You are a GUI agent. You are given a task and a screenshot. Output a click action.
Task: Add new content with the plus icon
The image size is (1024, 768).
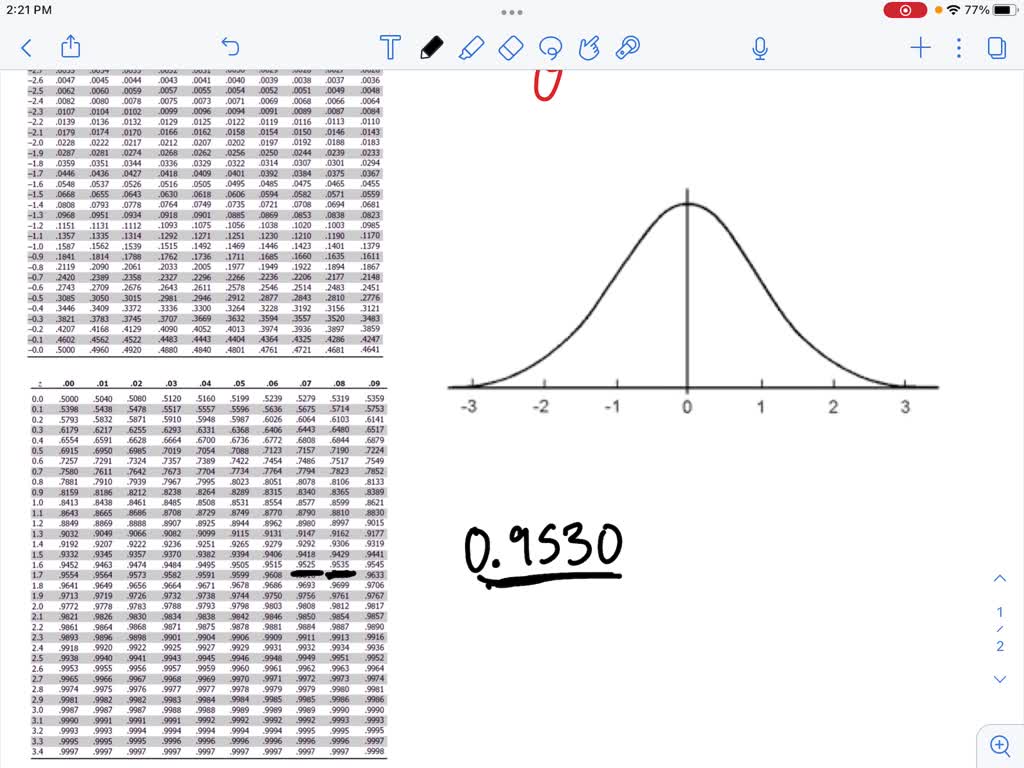(920, 47)
